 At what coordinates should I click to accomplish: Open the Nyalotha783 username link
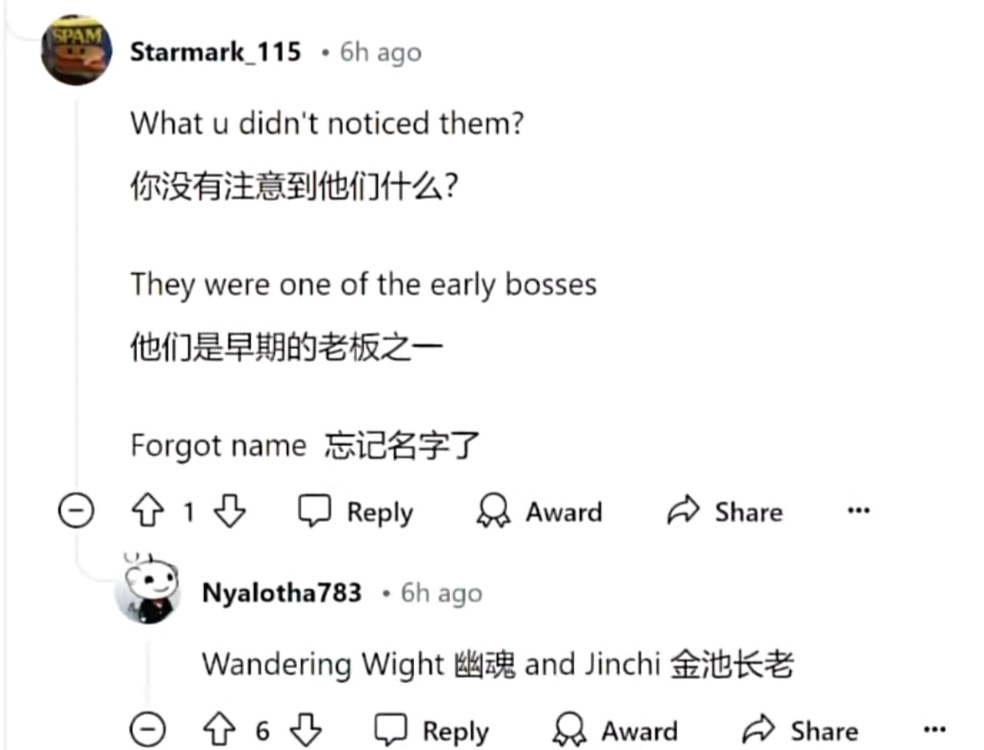click(281, 593)
